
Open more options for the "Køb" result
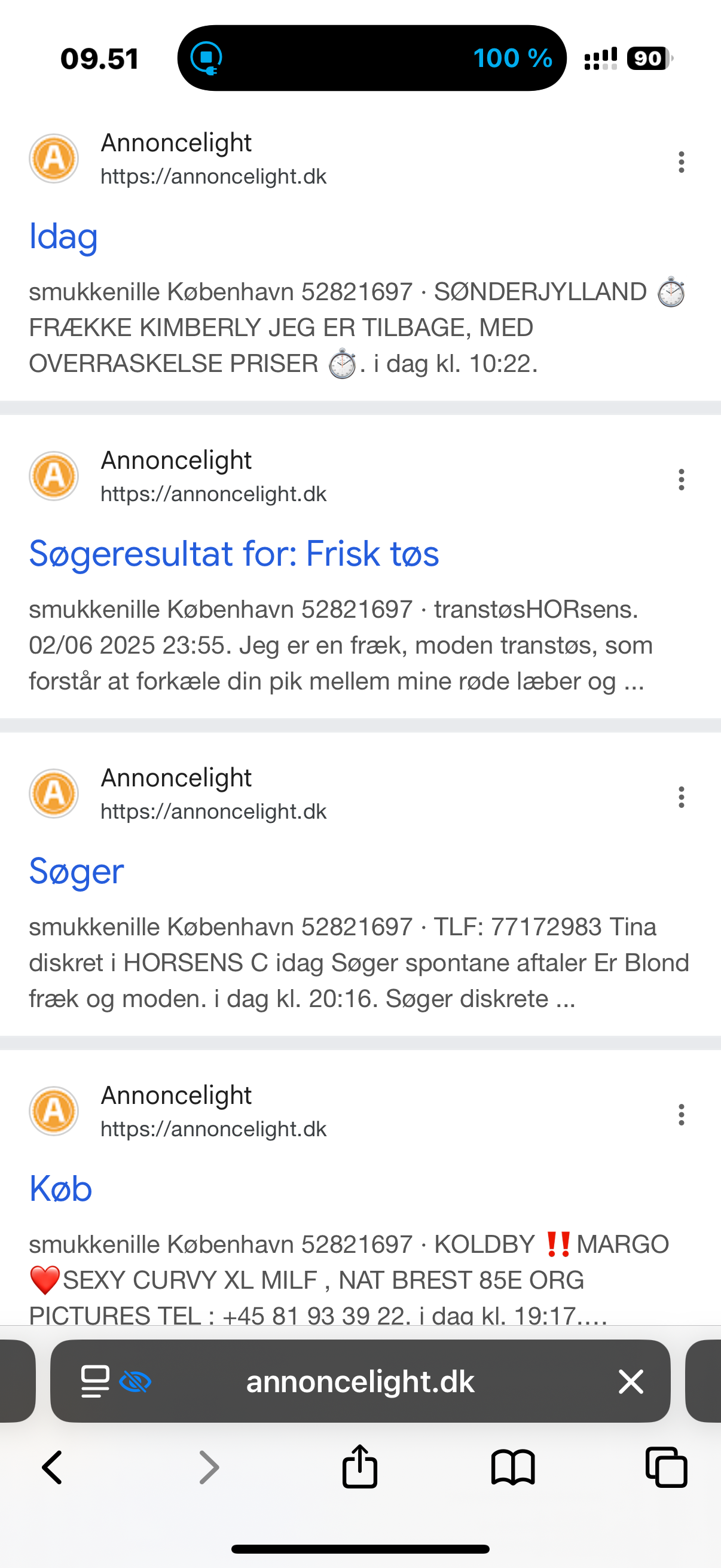pyautogui.click(x=682, y=1115)
